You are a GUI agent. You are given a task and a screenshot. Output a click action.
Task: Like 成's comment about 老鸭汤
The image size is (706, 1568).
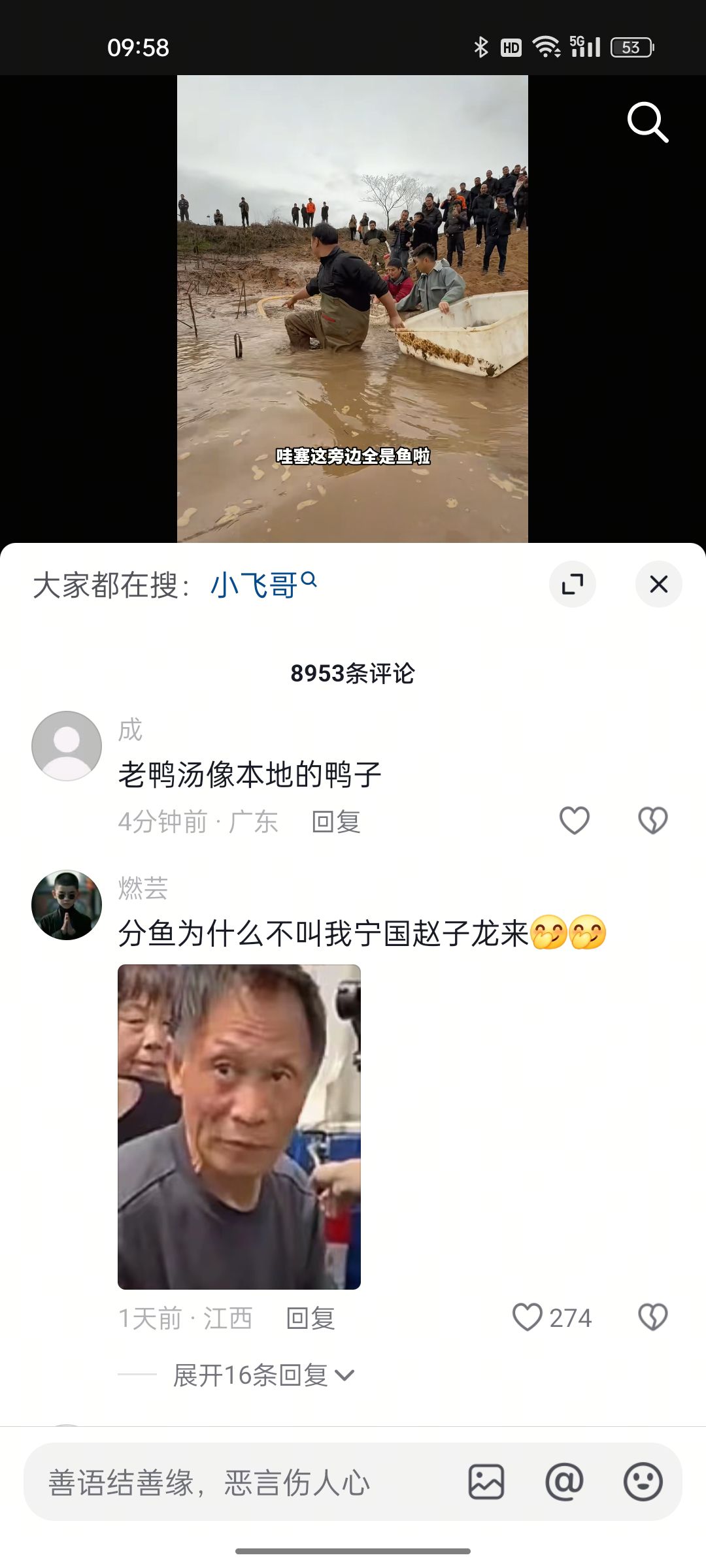pos(575,821)
